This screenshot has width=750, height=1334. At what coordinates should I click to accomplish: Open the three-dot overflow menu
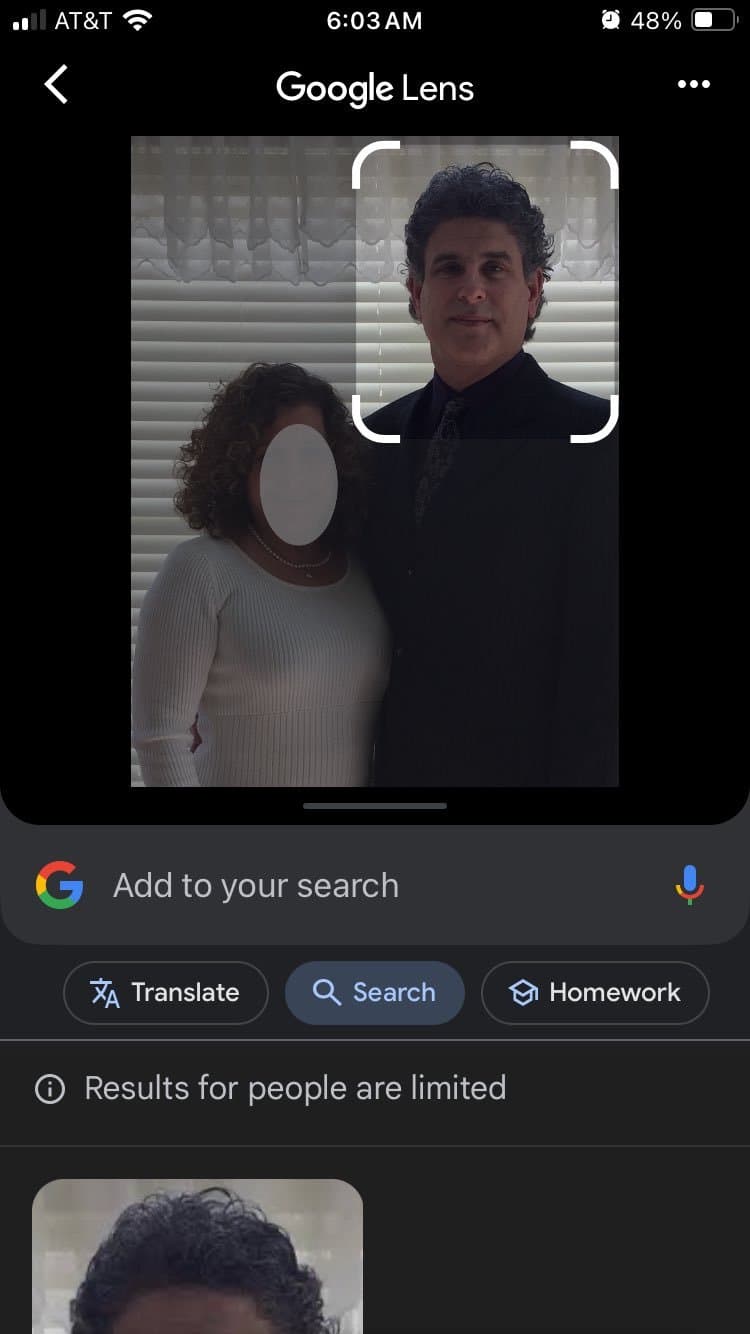(693, 85)
